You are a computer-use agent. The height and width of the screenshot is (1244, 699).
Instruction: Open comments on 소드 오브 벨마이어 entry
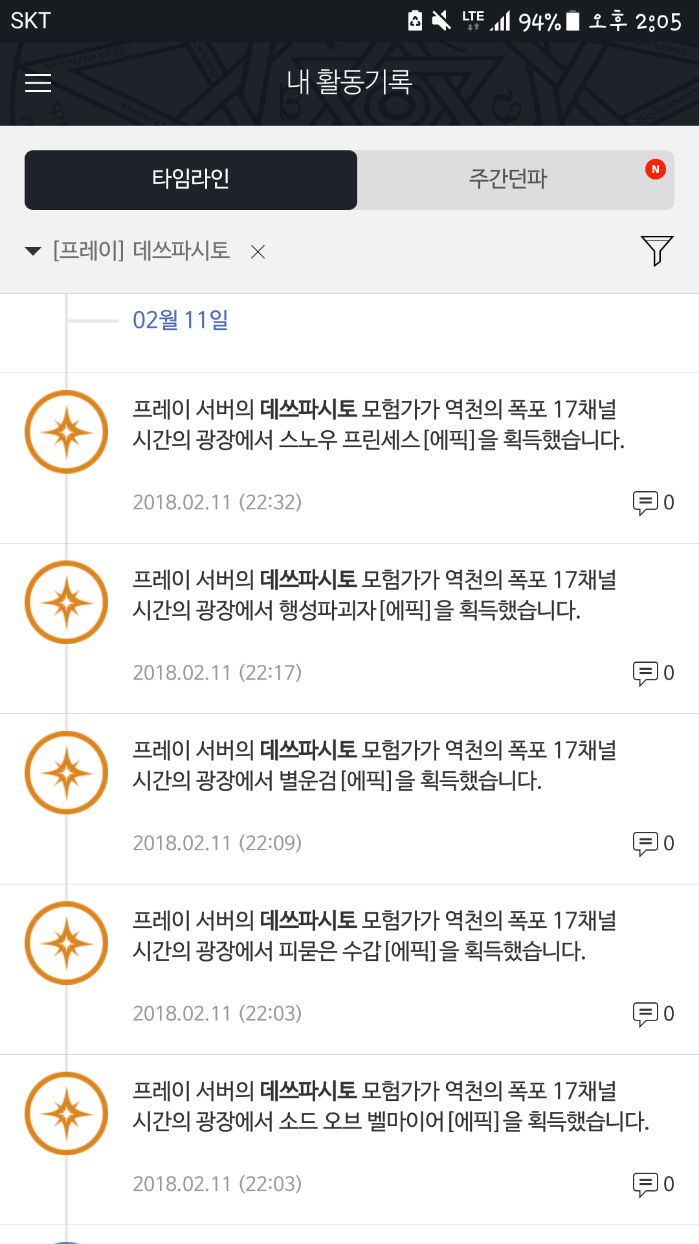pos(653,1184)
